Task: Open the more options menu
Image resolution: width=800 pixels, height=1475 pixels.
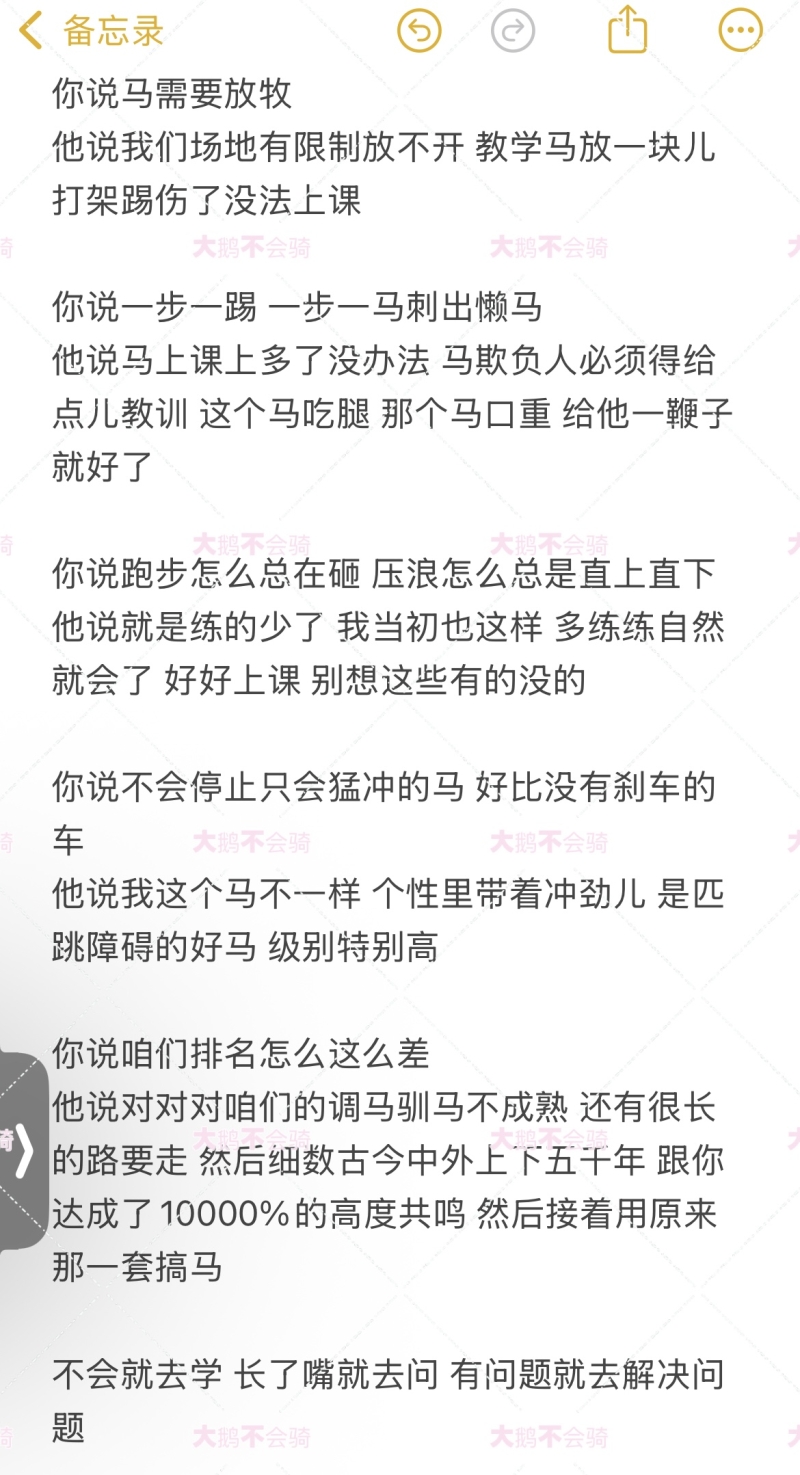Action: pos(740,31)
